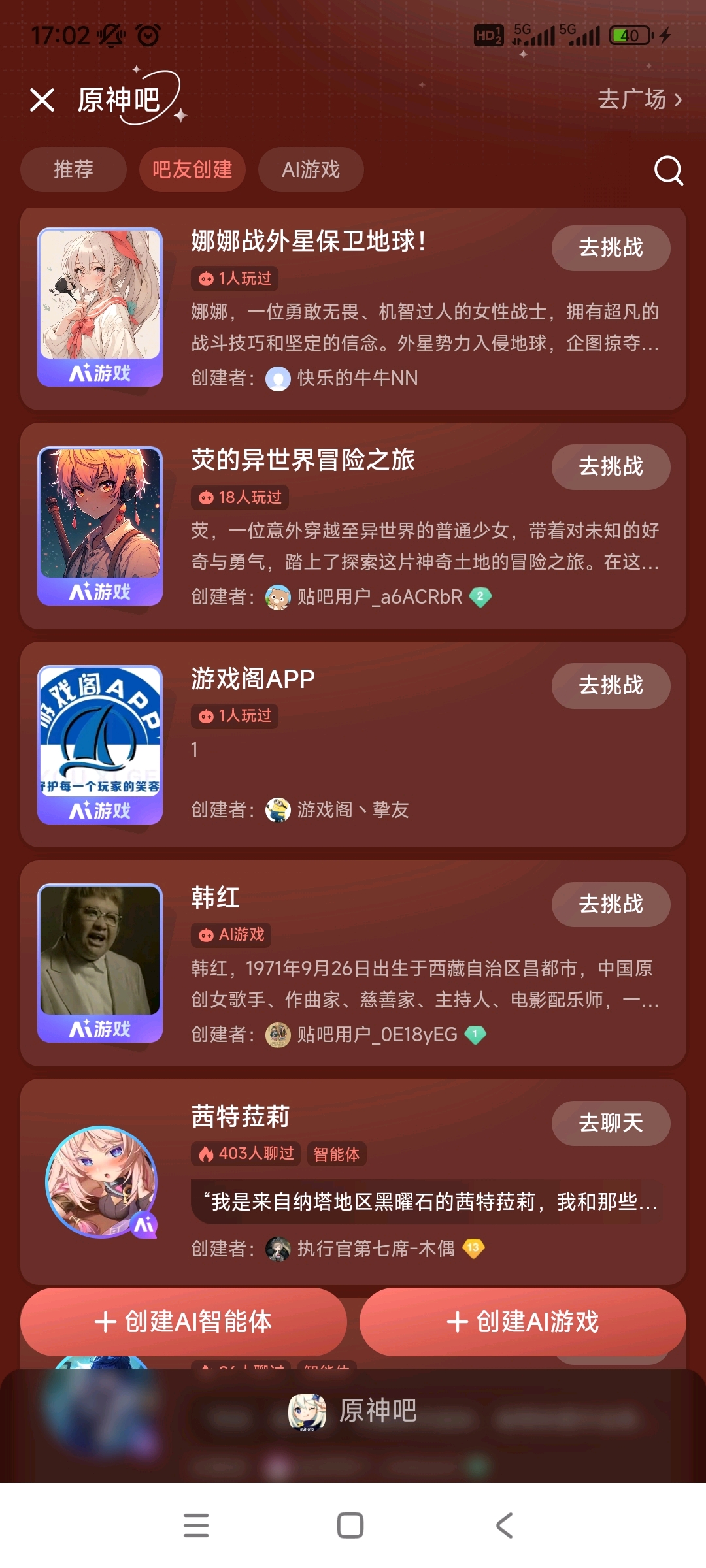The width and height of the screenshot is (706, 1568).
Task: Open the search icon
Action: 668,171
